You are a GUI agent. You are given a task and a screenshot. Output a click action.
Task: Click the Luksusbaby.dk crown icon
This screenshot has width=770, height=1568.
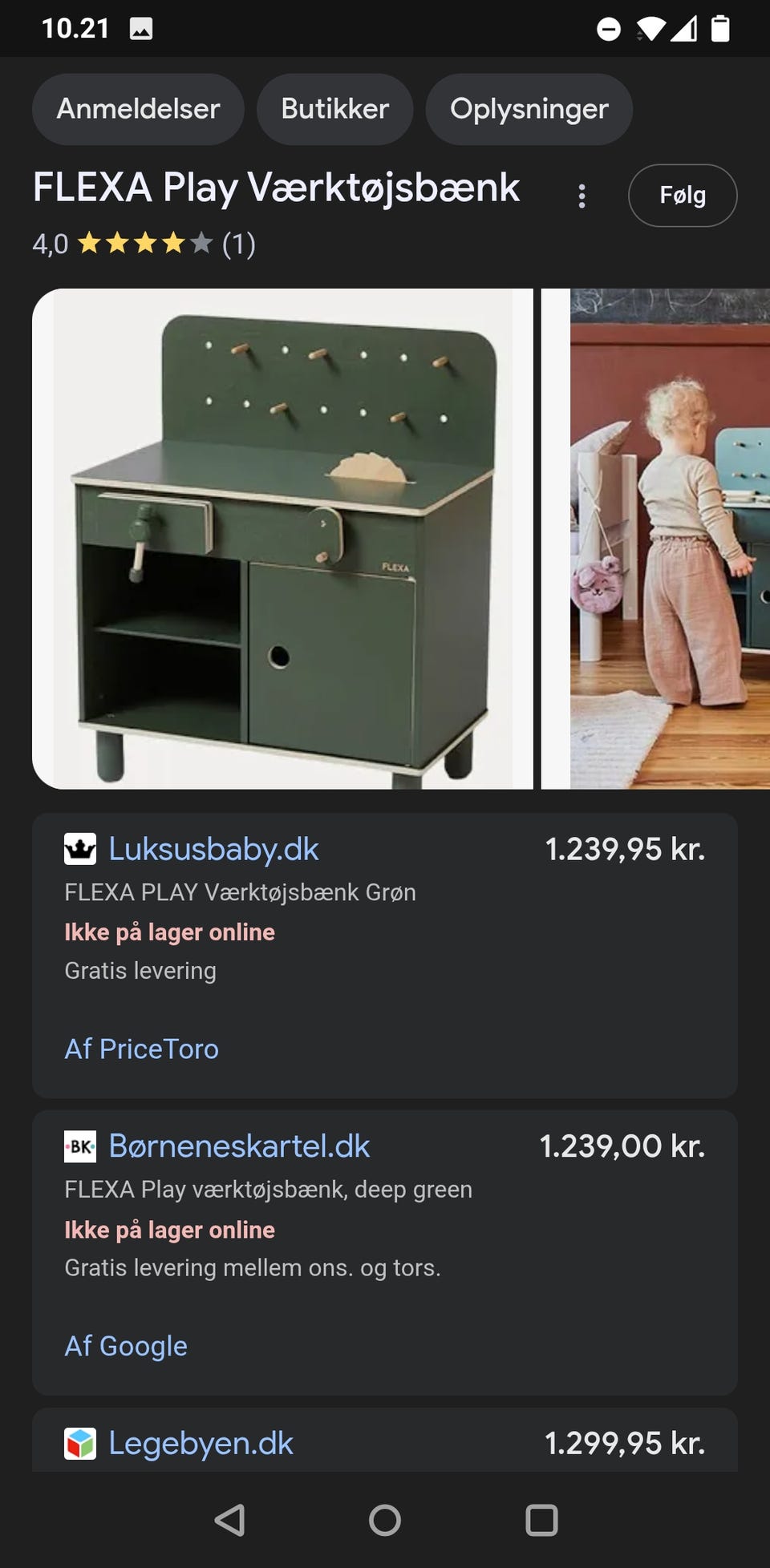tap(79, 848)
